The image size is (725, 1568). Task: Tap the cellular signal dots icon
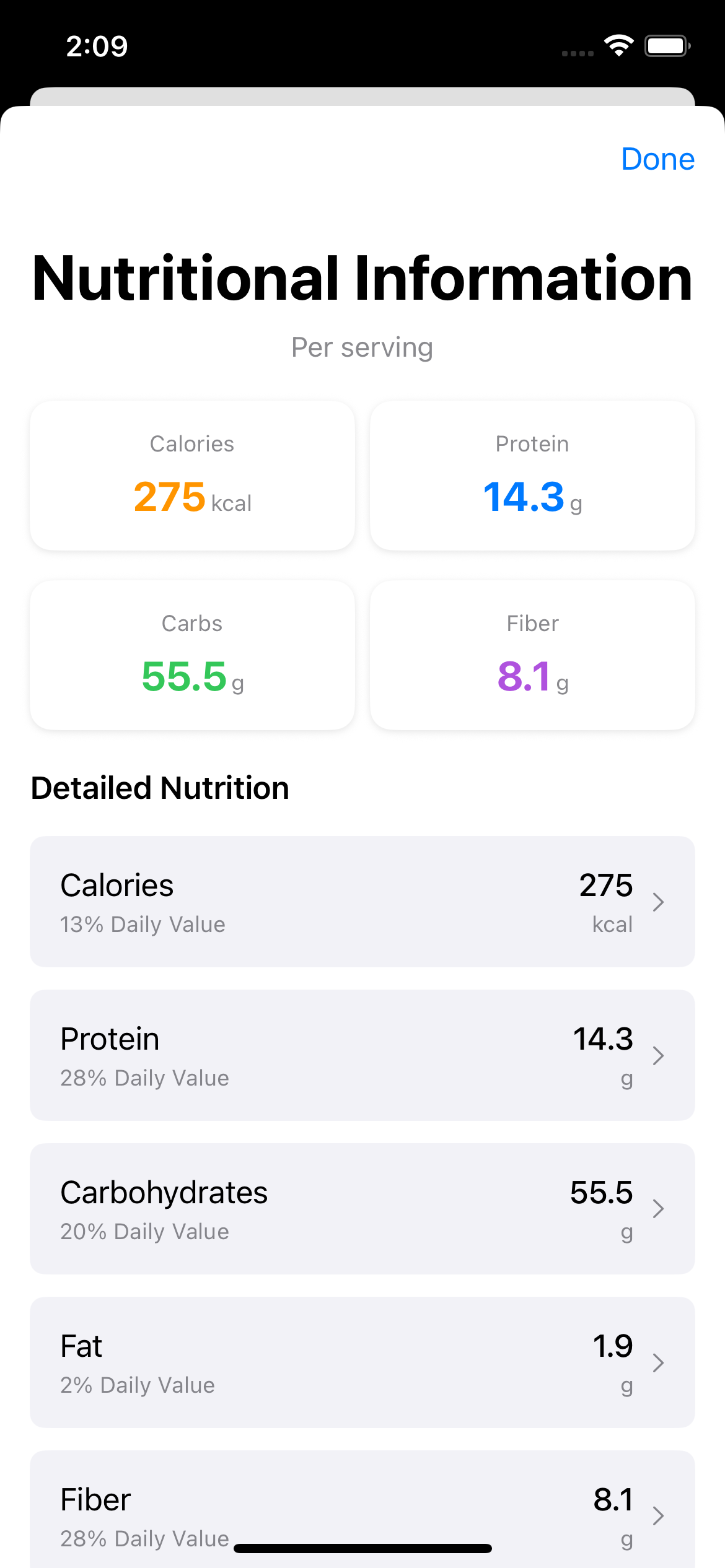576,53
